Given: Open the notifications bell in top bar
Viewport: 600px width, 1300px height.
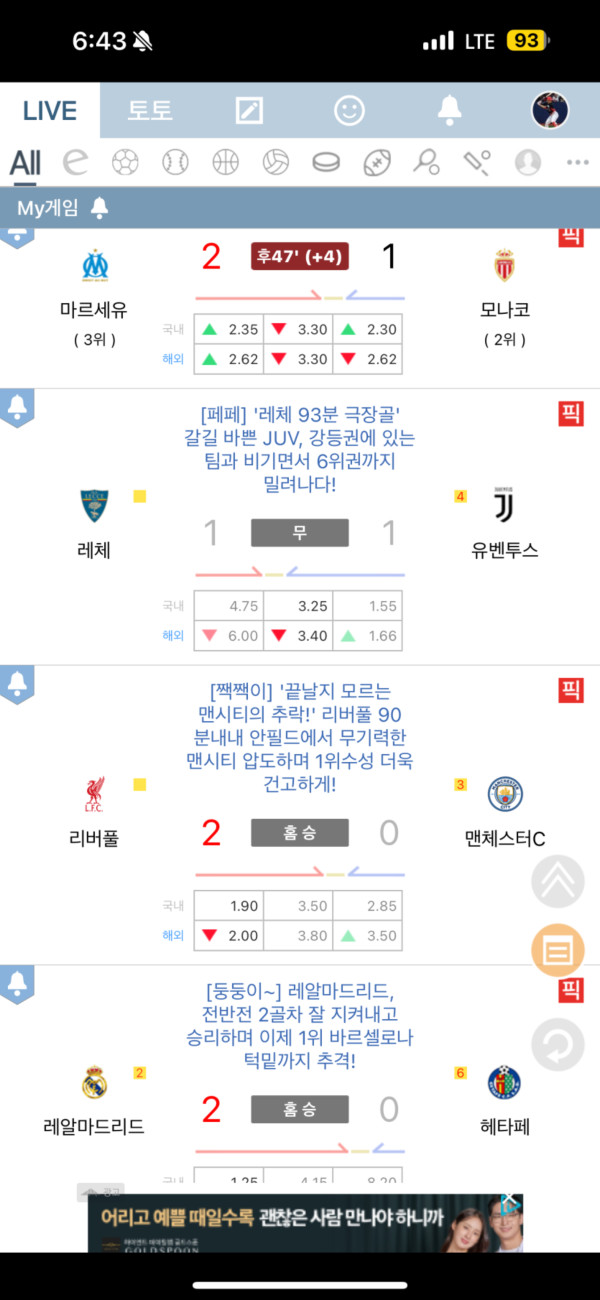Looking at the screenshot, I should [450, 109].
